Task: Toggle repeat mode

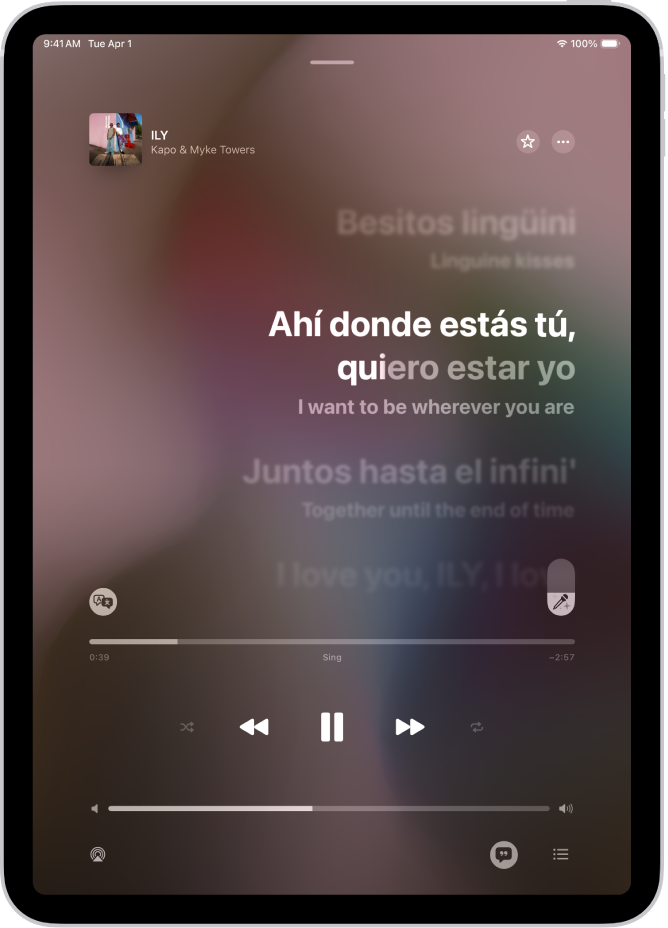Action: pyautogui.click(x=477, y=727)
